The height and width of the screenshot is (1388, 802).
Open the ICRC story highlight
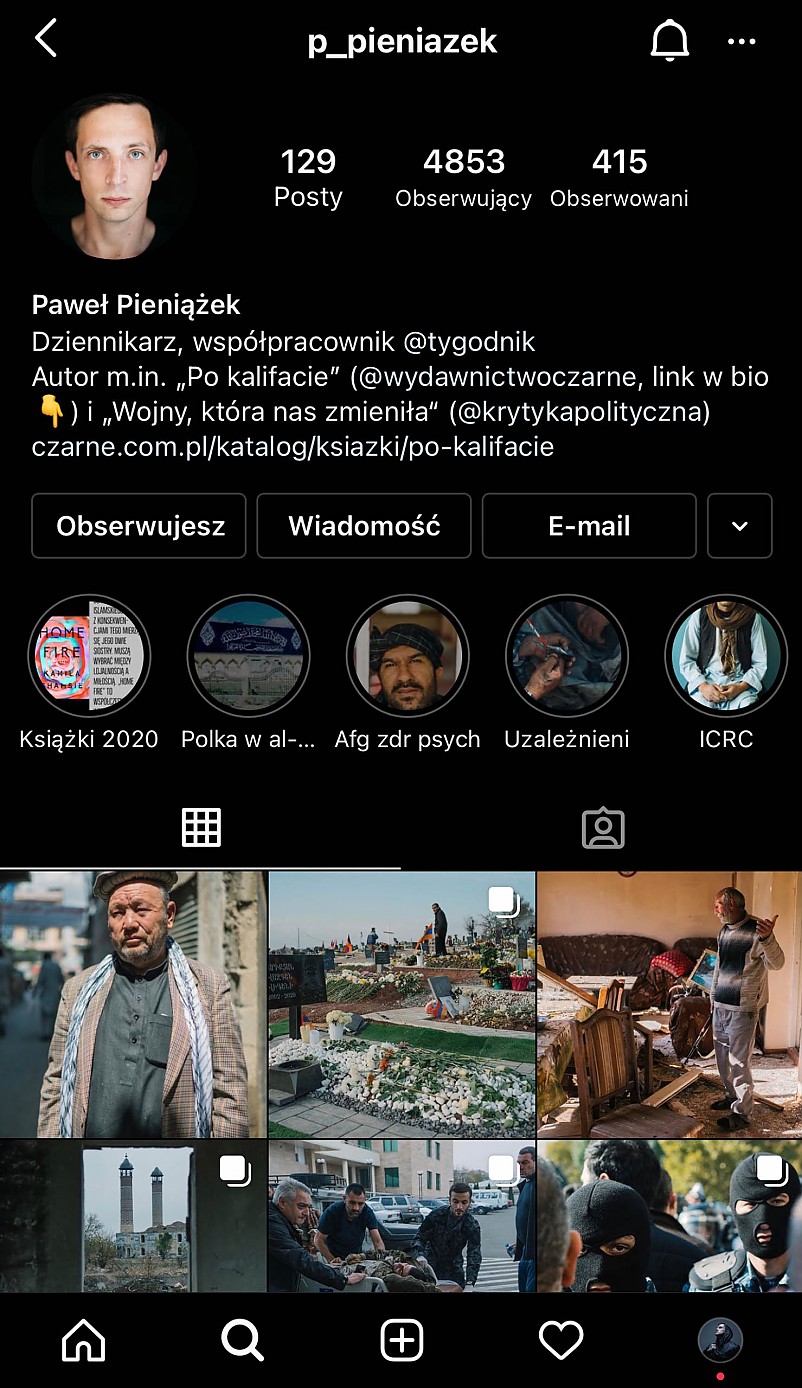[x=726, y=656]
